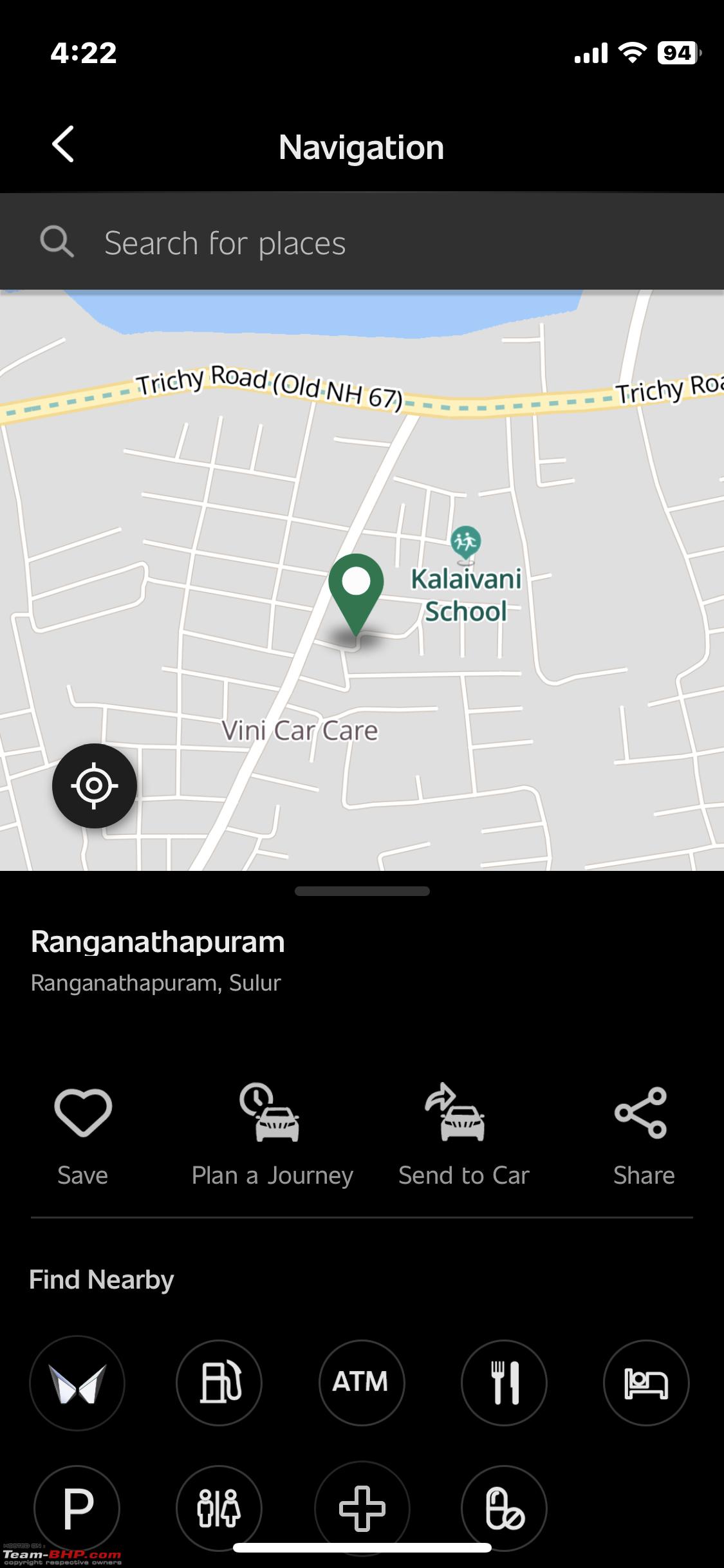Find nearby fuel stations
724x1568 pixels.
click(219, 1383)
